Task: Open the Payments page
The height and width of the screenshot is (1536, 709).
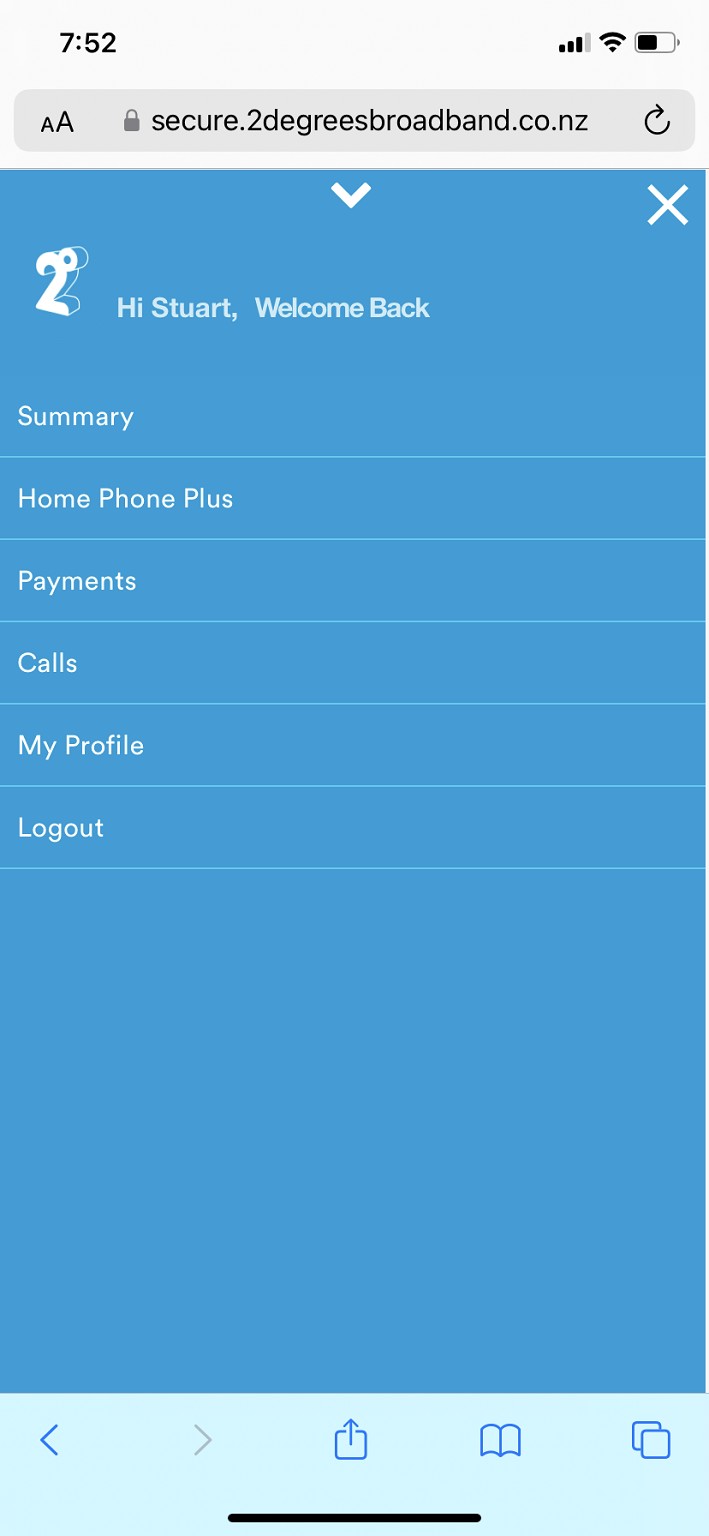Action: (77, 581)
